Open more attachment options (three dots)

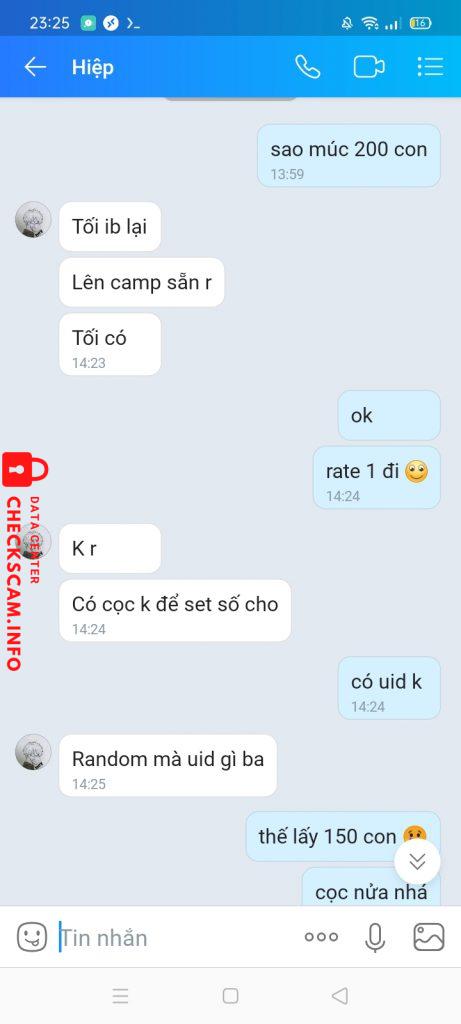pos(321,937)
